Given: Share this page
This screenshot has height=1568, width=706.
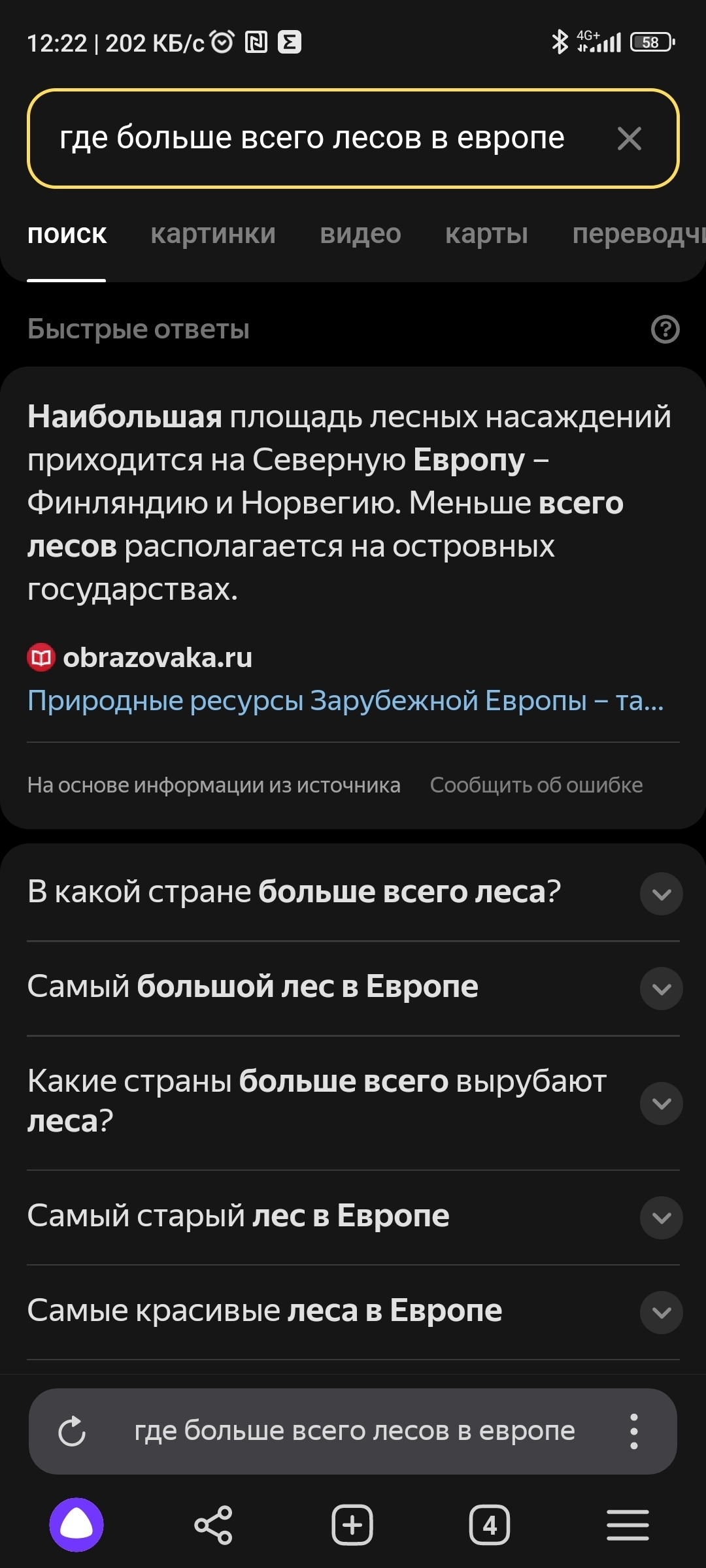Looking at the screenshot, I should (x=213, y=1525).
